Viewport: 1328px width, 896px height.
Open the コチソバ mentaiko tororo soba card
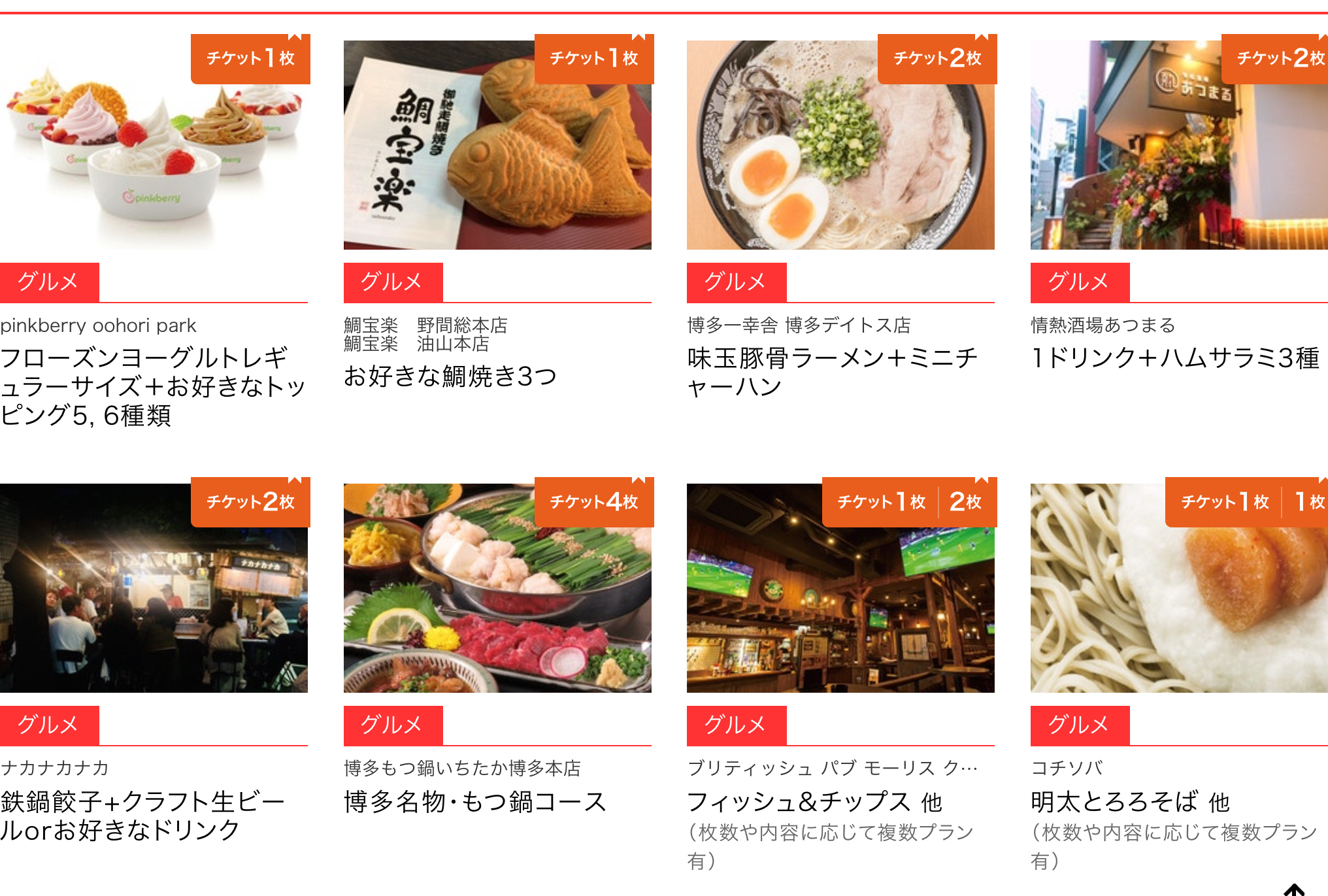[x=1179, y=588]
